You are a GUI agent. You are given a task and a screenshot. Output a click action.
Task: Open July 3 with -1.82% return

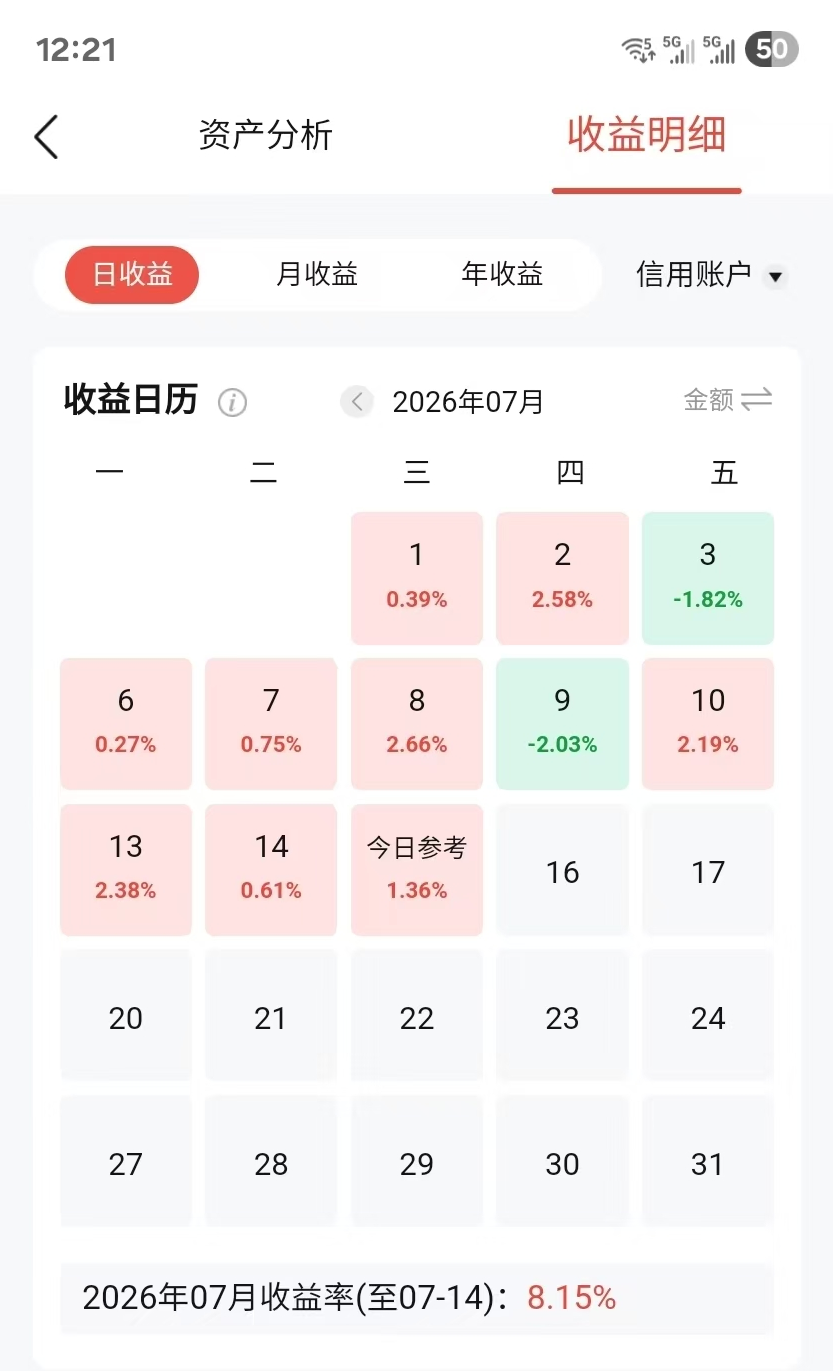click(x=708, y=578)
